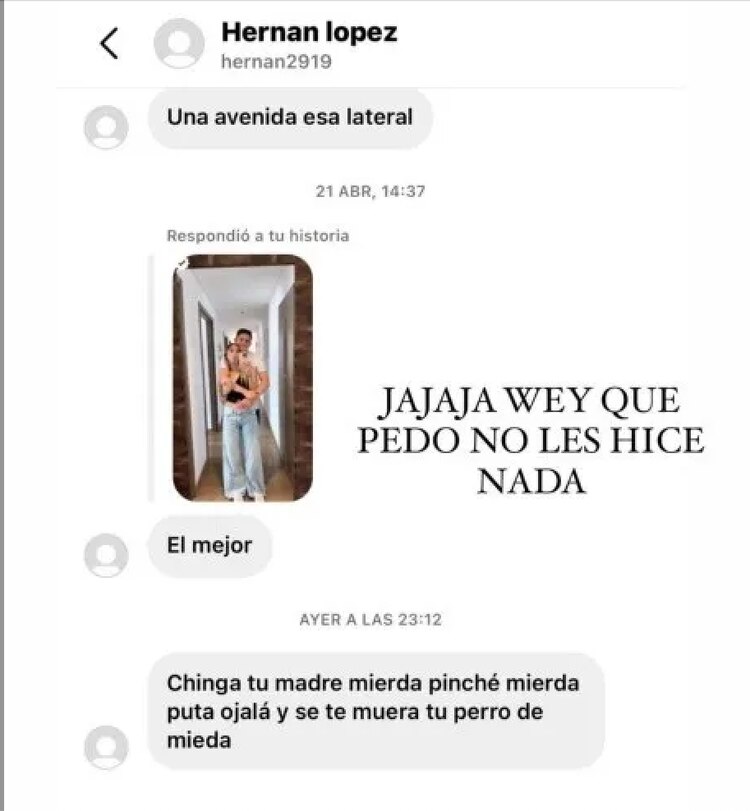This screenshot has width=750, height=811.
Task: Click the avatar beside the 'Chinga tu madre' message
Action: tap(107, 746)
